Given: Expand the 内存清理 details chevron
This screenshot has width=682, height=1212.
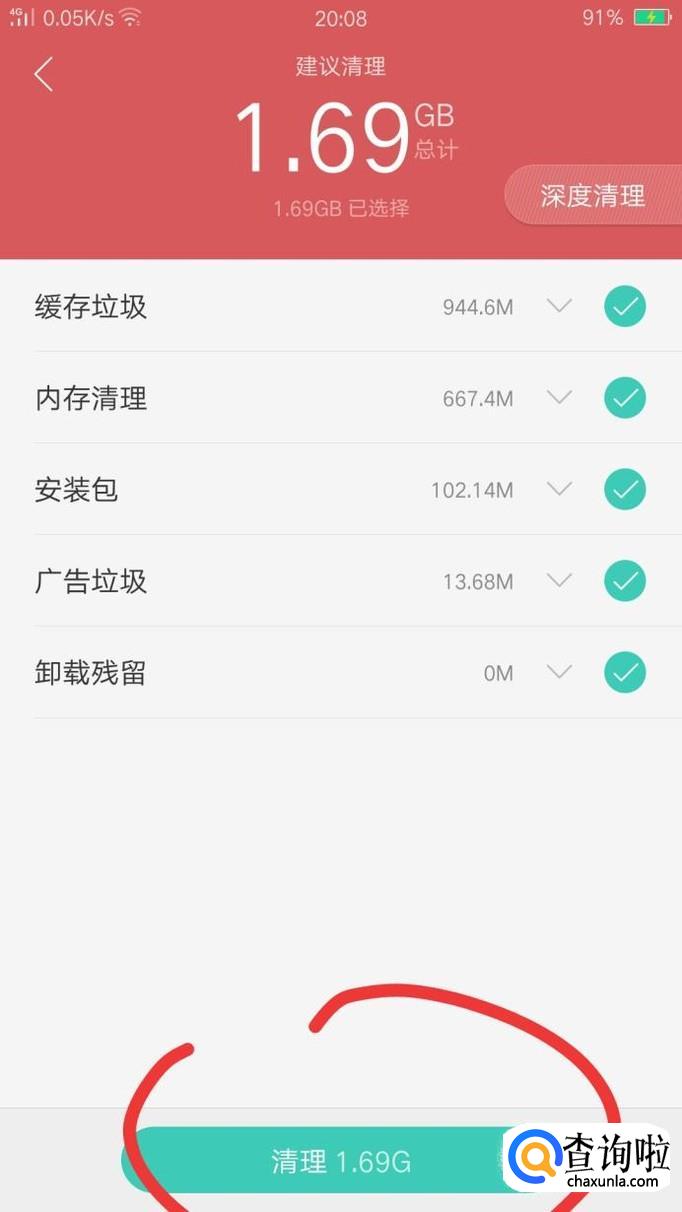Looking at the screenshot, I should coord(560,398).
